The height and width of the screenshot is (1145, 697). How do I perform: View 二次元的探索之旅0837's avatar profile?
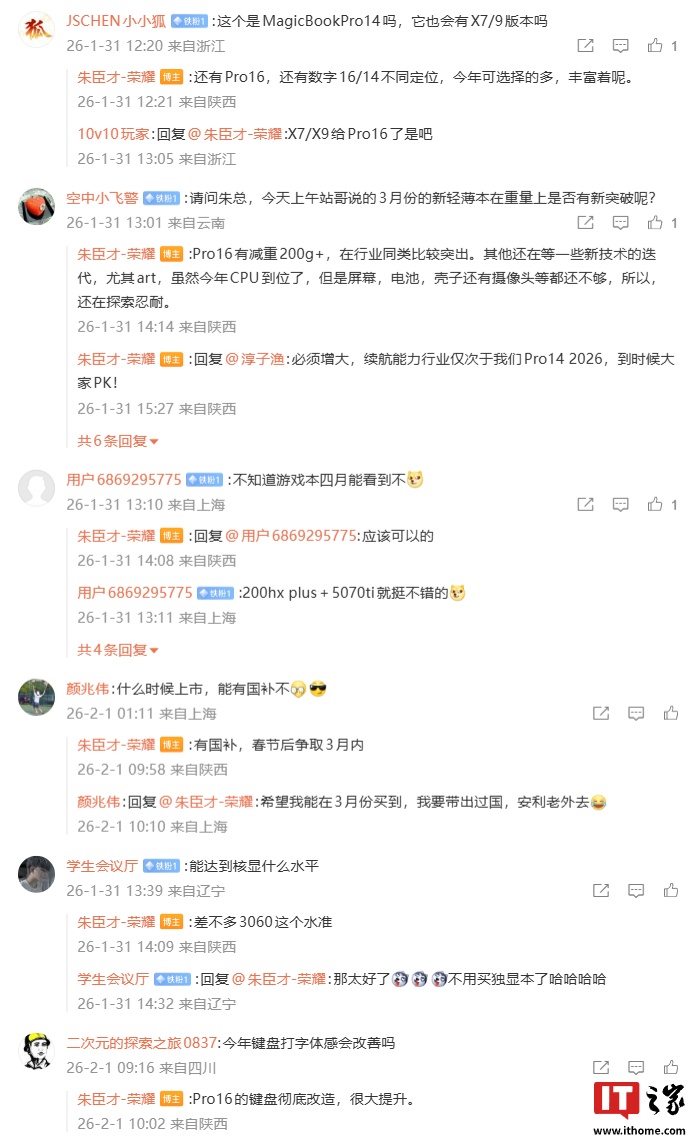tap(36, 1051)
